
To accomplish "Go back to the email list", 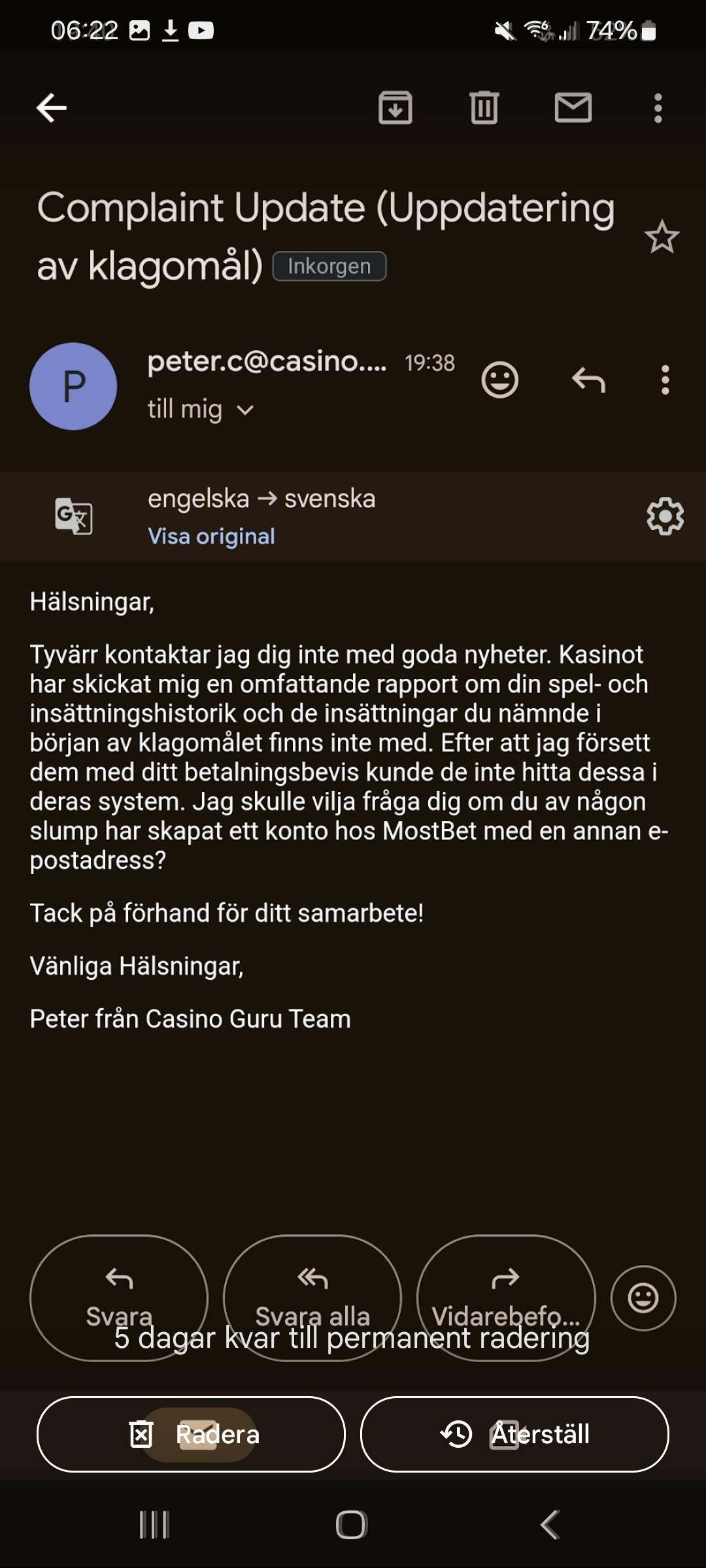I will [x=52, y=108].
